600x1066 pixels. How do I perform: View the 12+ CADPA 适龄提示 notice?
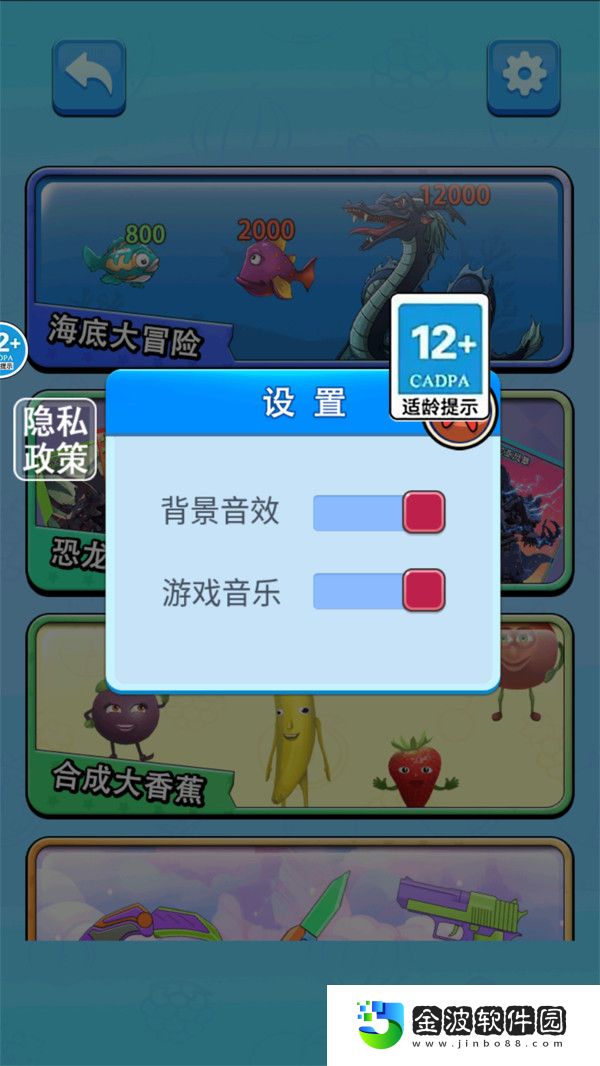point(440,356)
